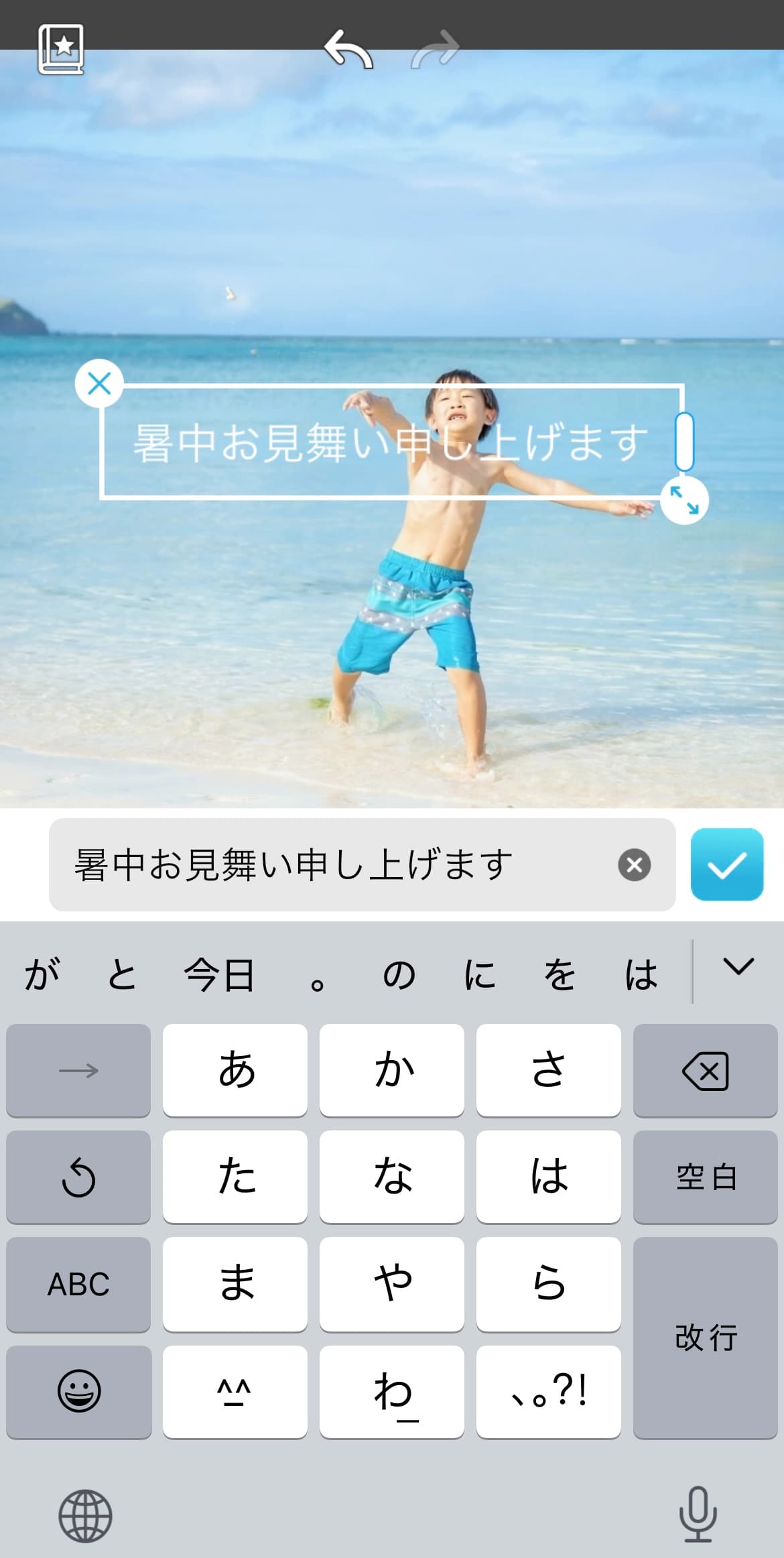
Task: Delete the text box with its X handle
Action: point(99,384)
